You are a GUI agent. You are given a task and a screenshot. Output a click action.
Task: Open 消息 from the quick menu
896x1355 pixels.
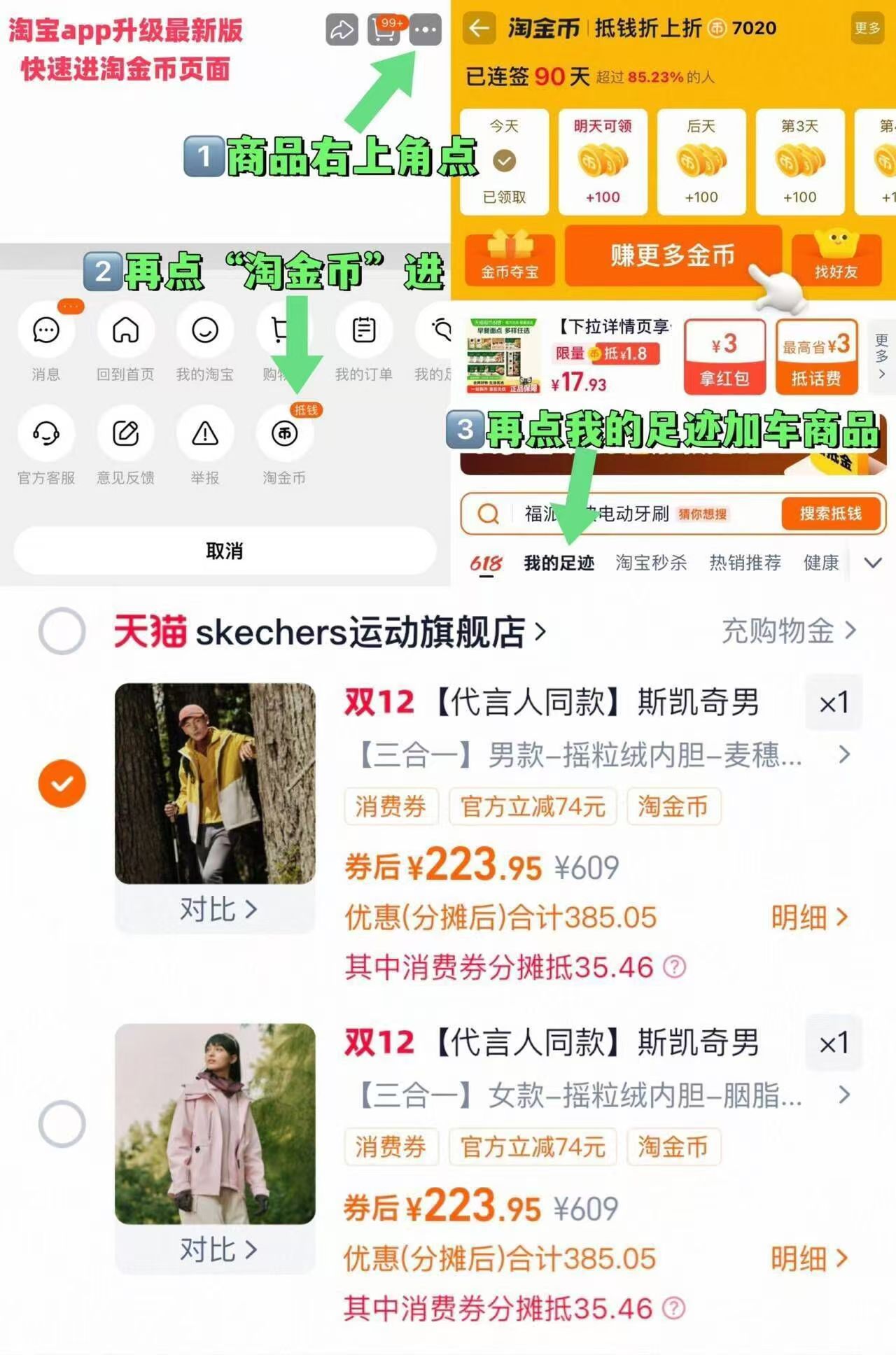click(45, 330)
